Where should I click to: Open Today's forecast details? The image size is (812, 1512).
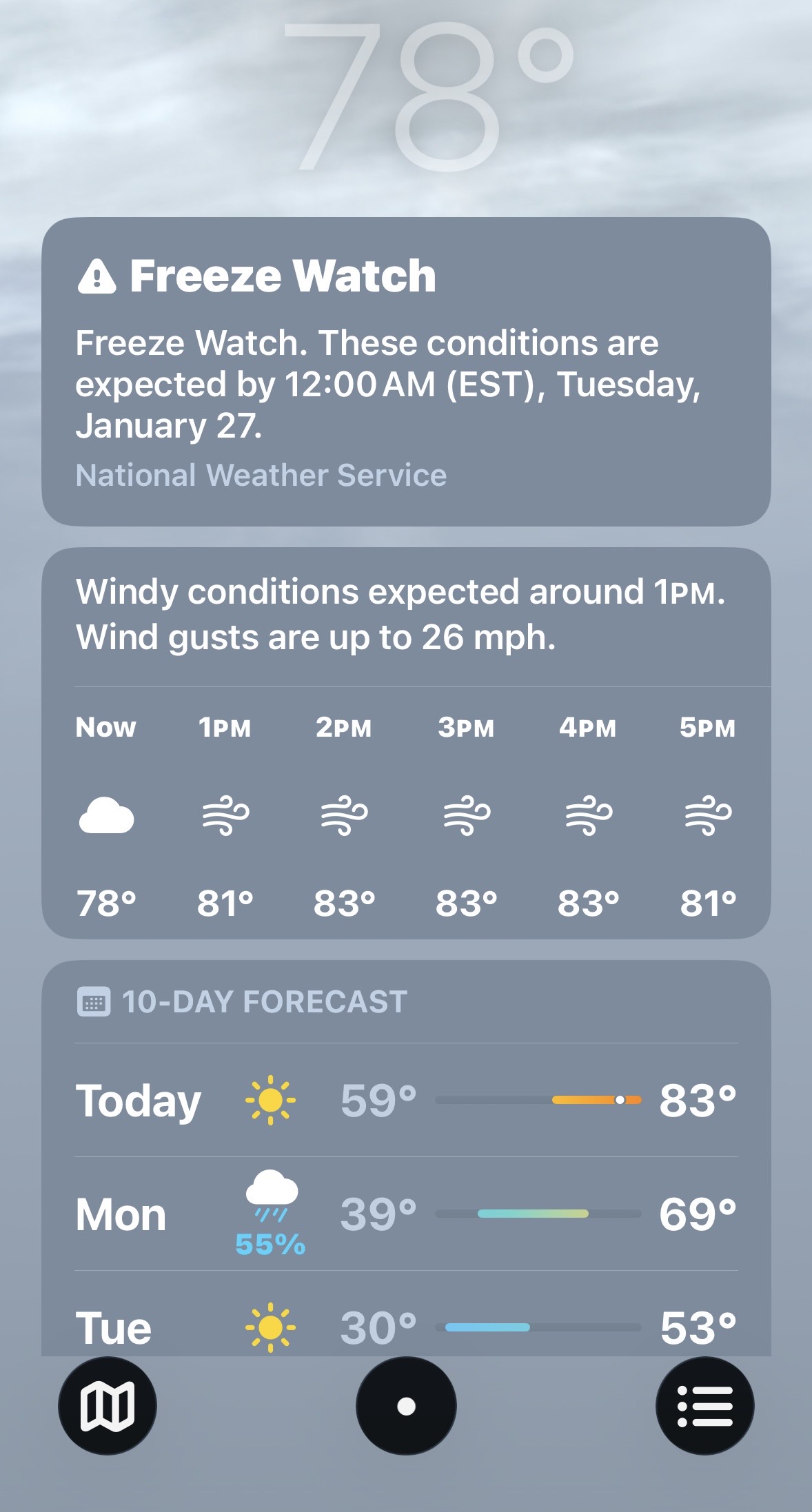[405, 1100]
